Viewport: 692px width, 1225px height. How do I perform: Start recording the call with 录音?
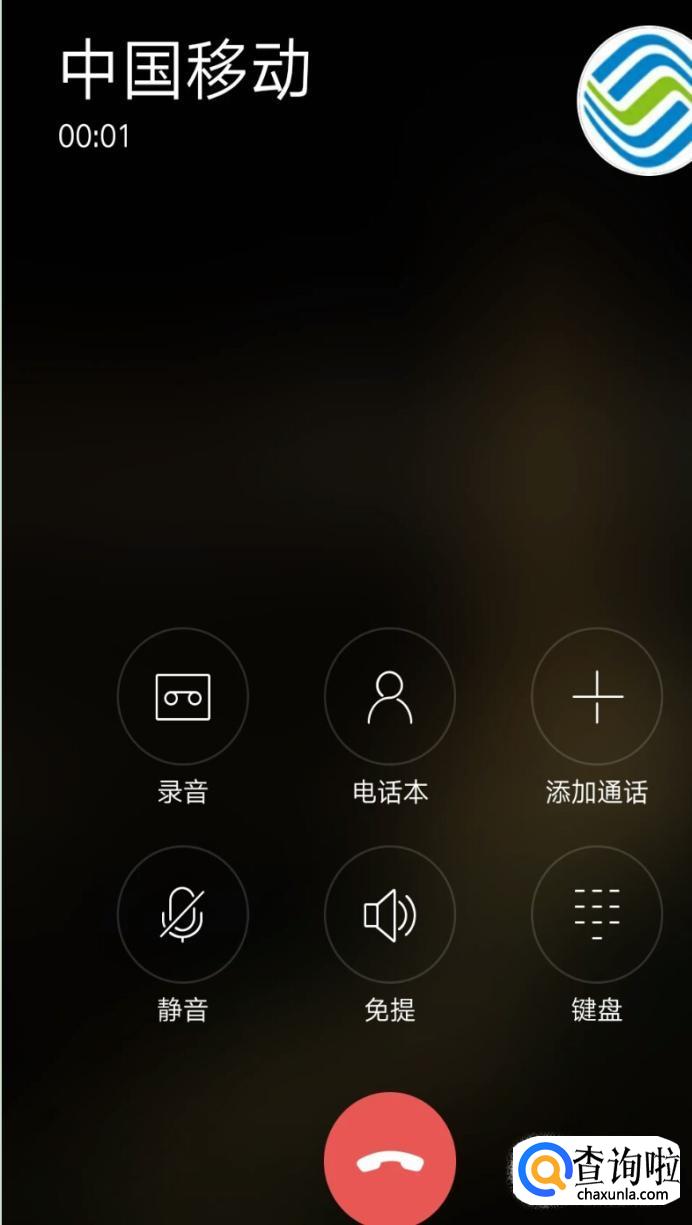pyautogui.click(x=183, y=695)
